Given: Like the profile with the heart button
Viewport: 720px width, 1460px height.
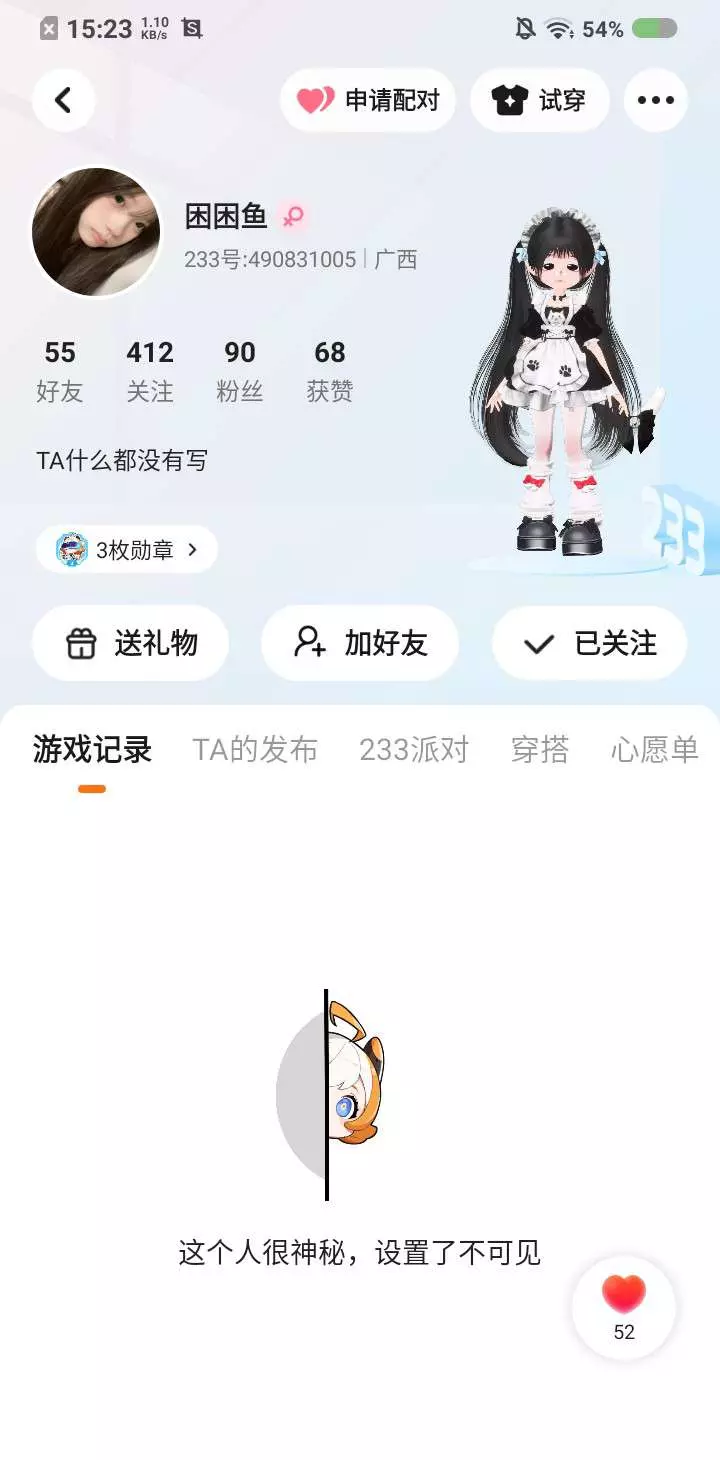Looking at the screenshot, I should [x=624, y=1307].
